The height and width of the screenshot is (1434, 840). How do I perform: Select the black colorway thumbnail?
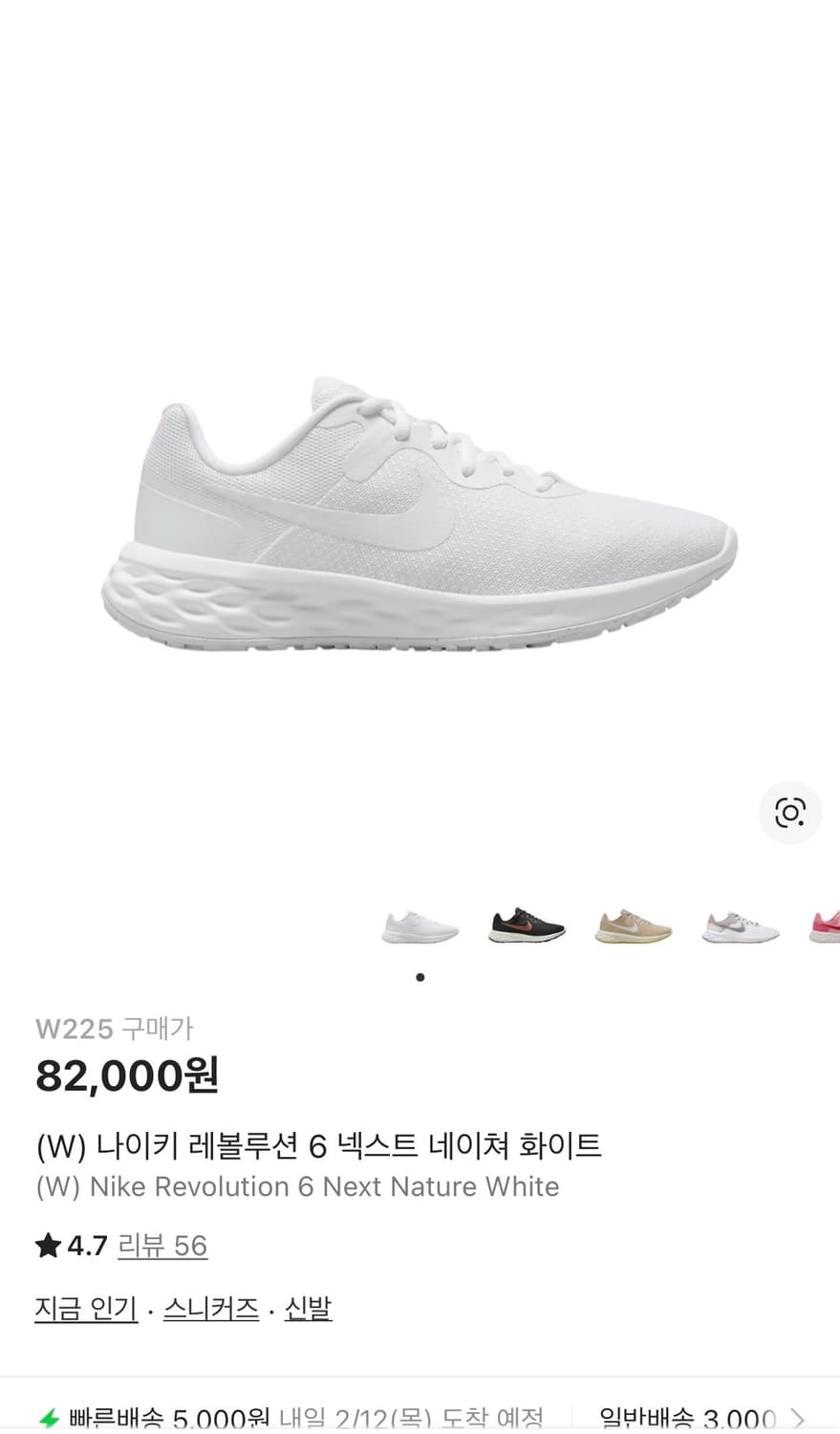click(526, 925)
